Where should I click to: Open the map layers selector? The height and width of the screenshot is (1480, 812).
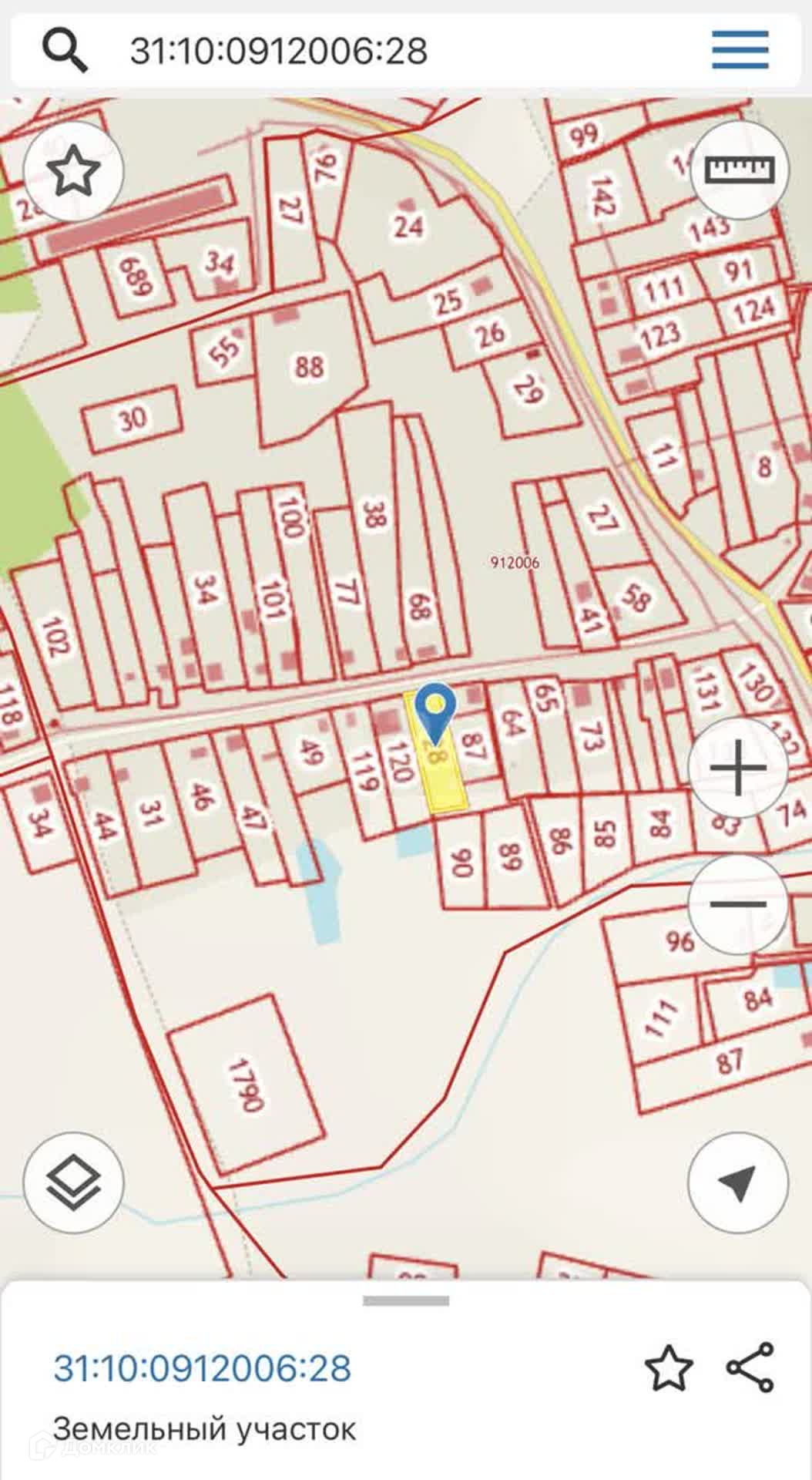point(74,1182)
